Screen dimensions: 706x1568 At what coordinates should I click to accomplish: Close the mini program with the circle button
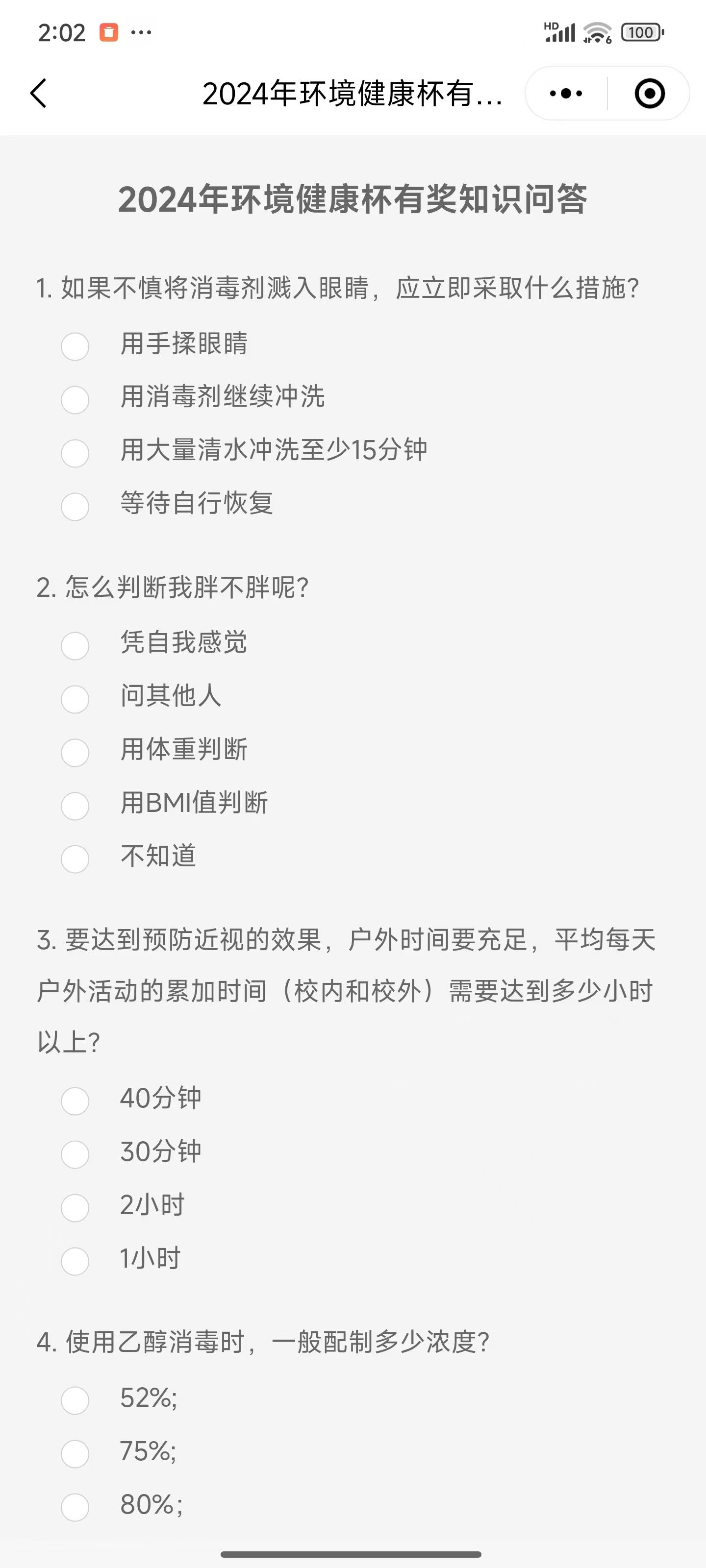(x=649, y=94)
